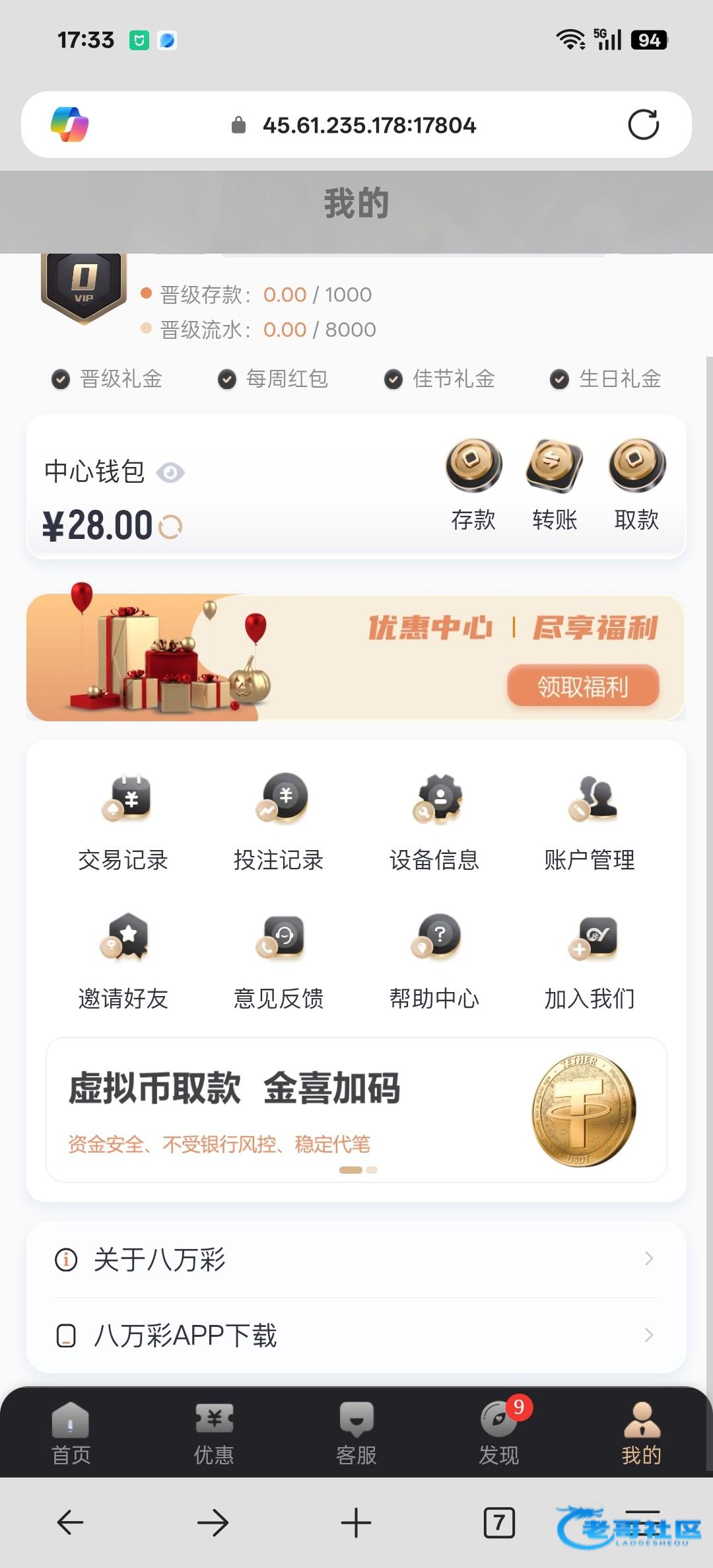713x1568 pixels.
Task: Open 存款 deposit
Action: [473, 485]
